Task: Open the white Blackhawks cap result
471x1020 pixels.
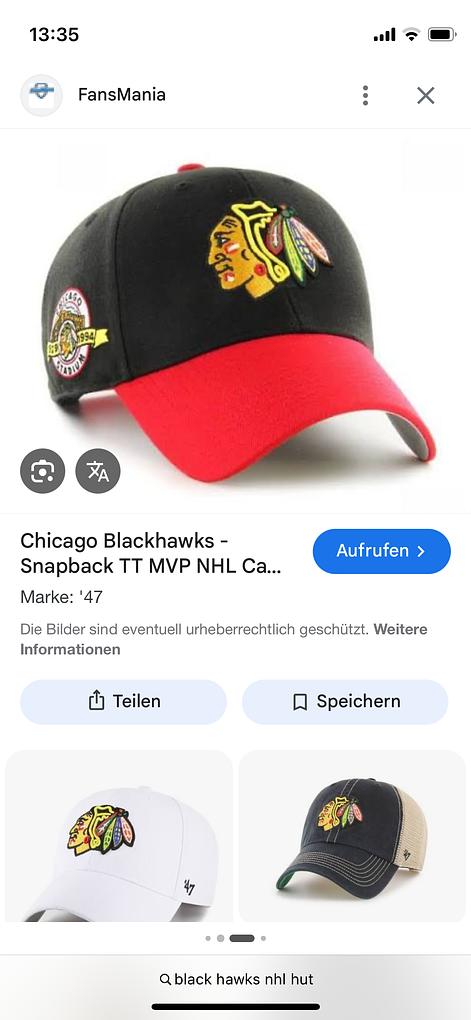Action: 119,836
